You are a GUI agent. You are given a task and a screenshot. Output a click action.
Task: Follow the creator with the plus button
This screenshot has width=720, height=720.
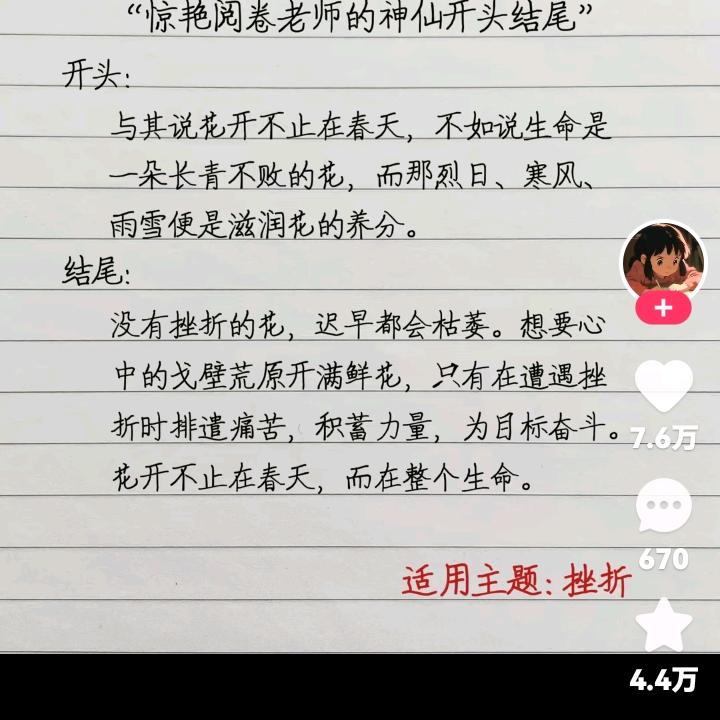click(663, 309)
